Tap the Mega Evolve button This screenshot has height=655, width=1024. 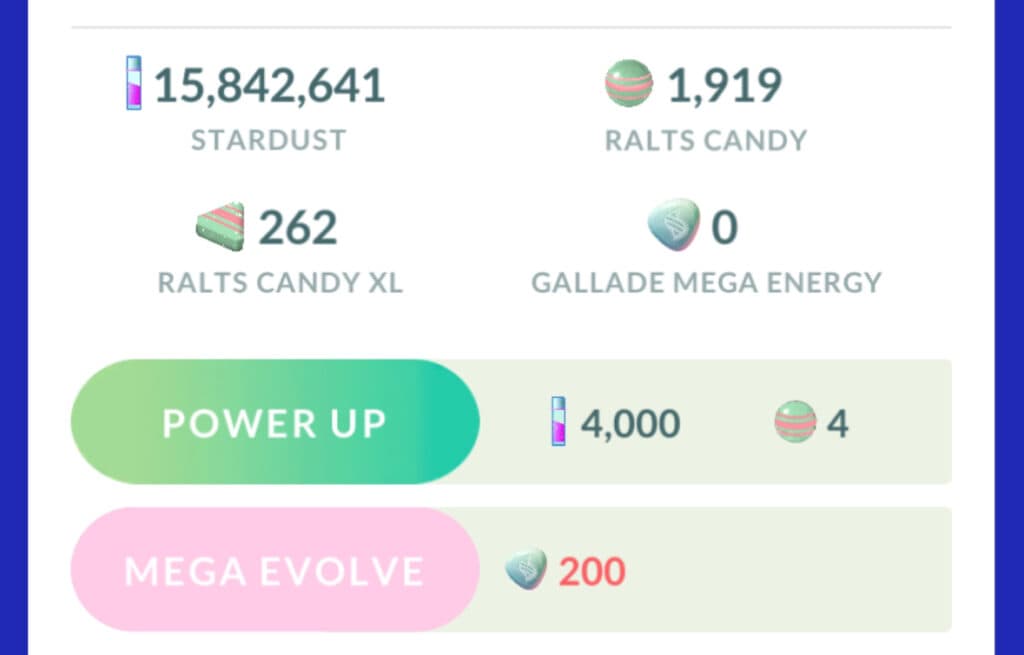[x=274, y=571]
